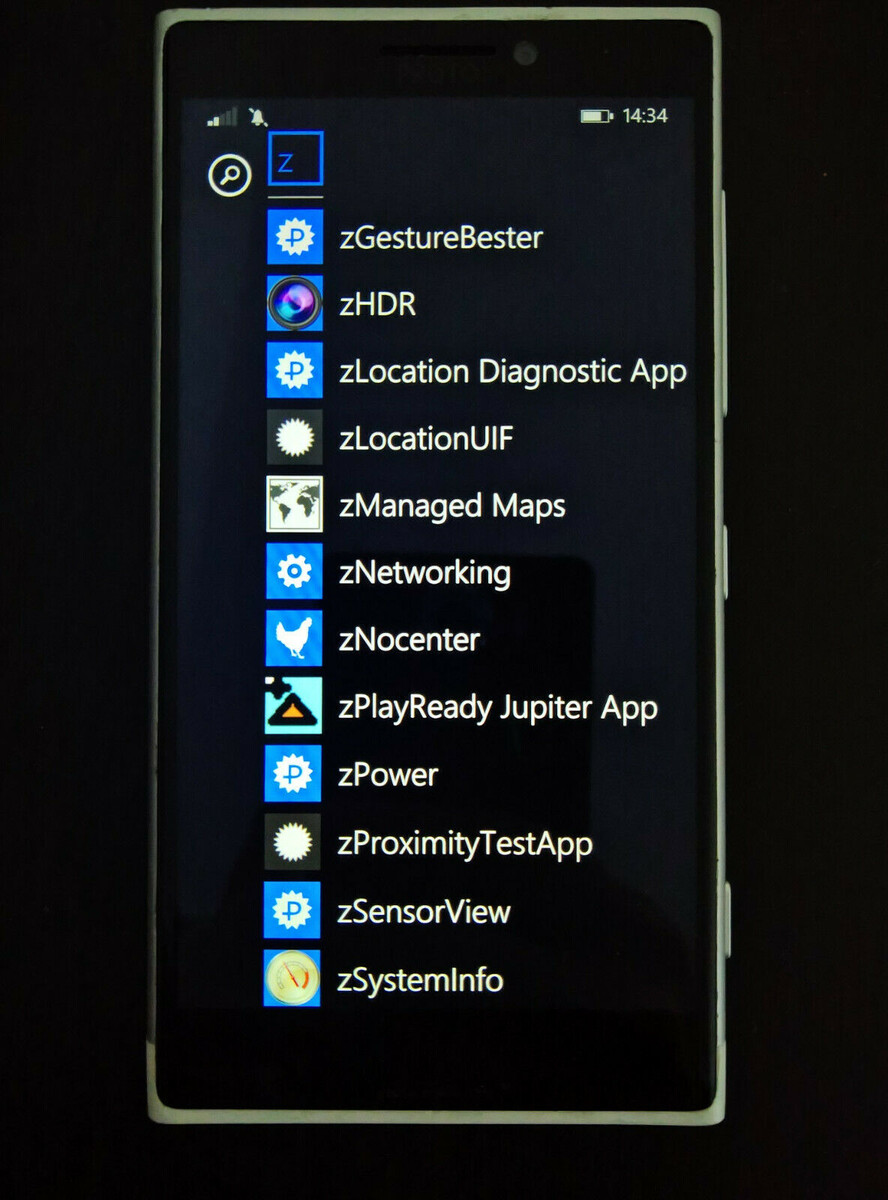Open the zNetworking app

424,572
